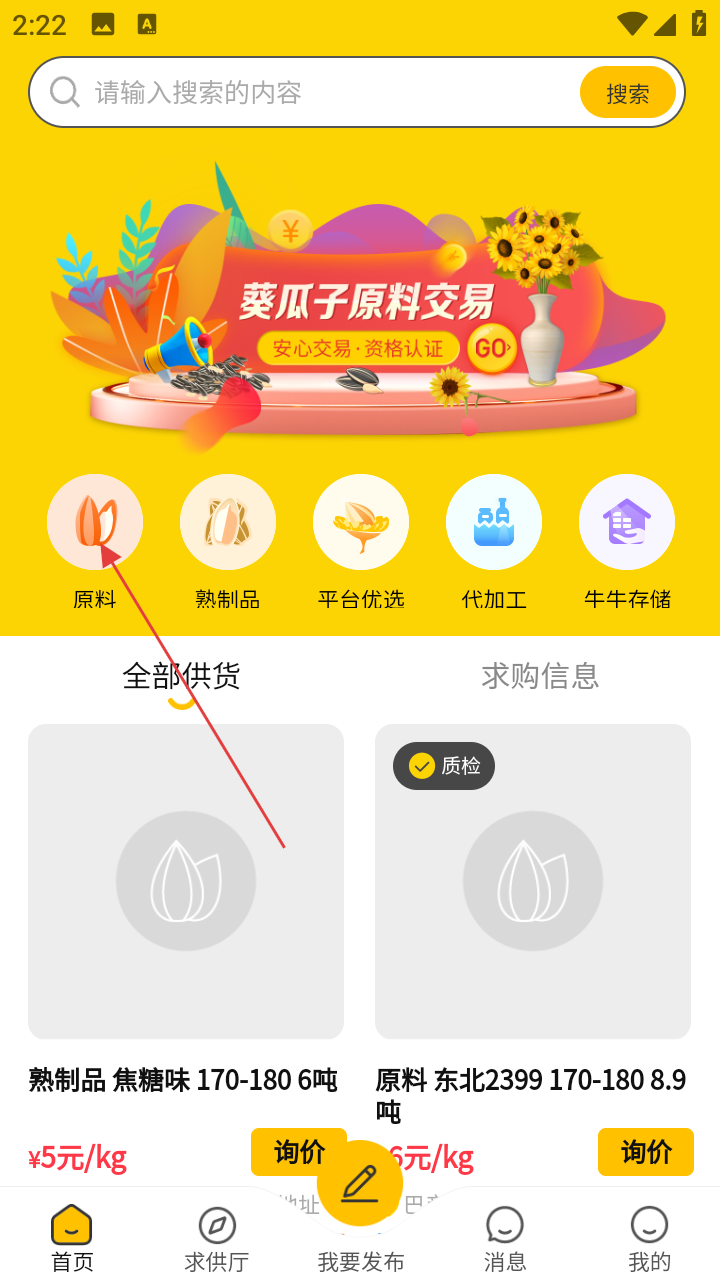The width and height of the screenshot is (720, 1280).
Task: Tap 我要发布 to publish a listing
Action: 360,1200
